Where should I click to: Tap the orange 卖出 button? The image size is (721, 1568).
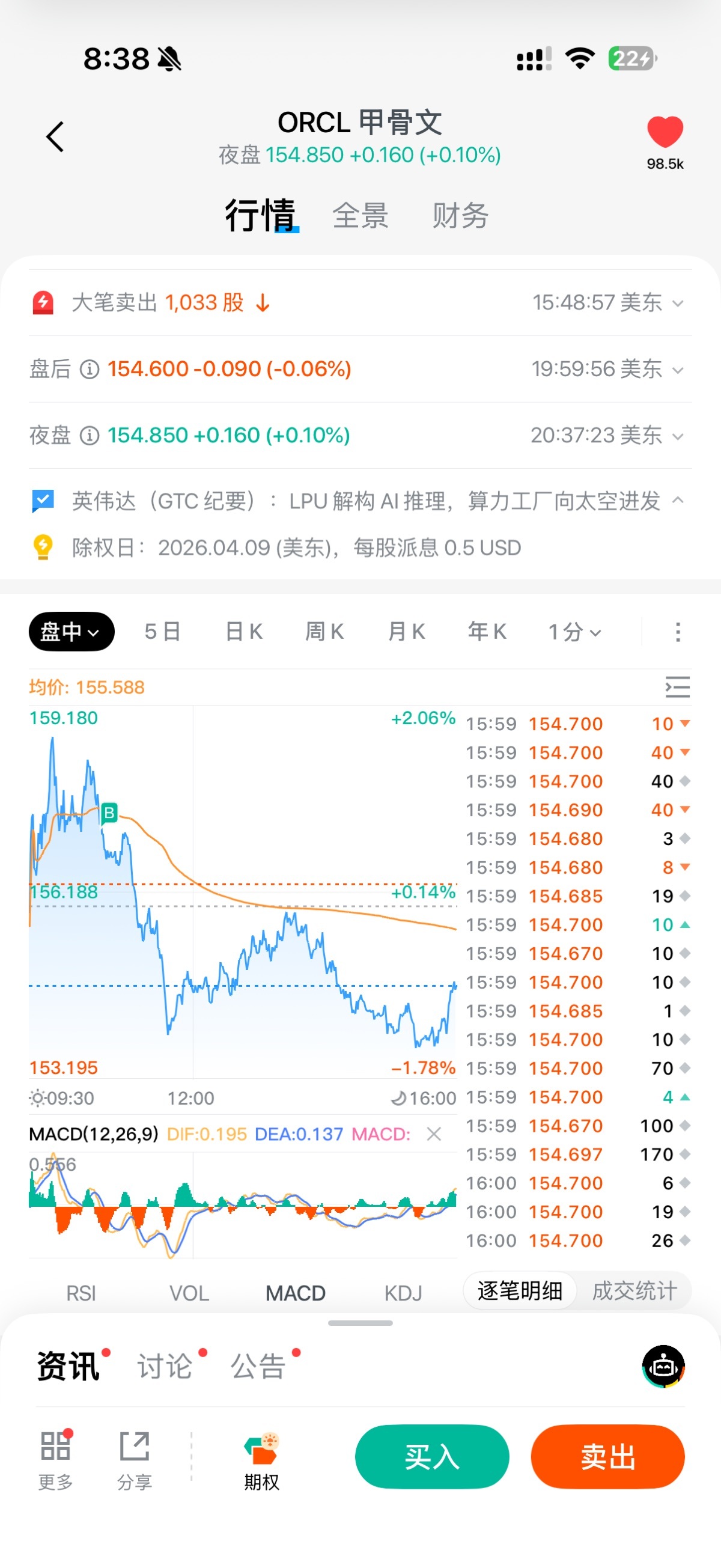point(607,1457)
